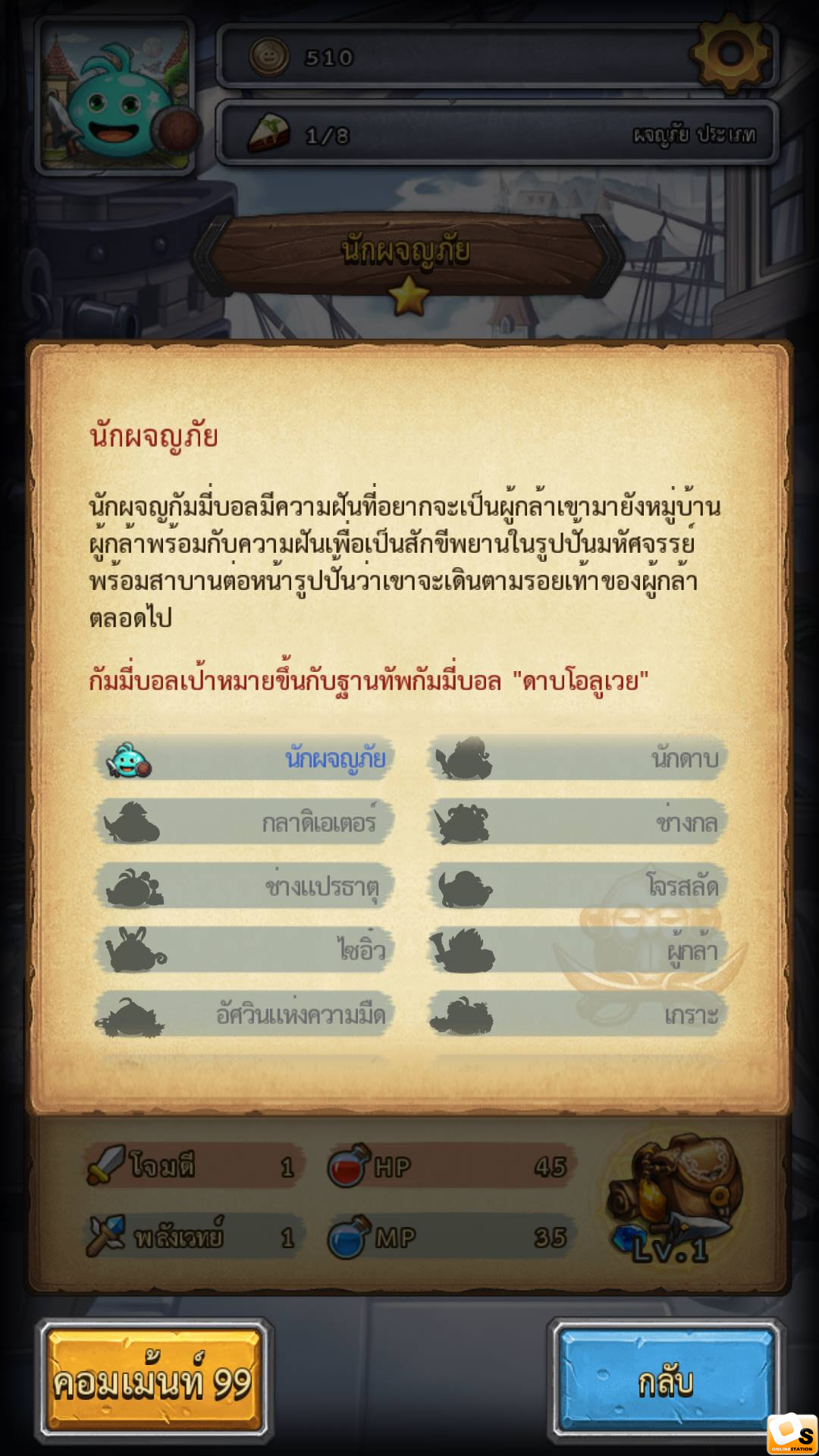Select the นักผจญภัย class row
Image resolution: width=819 pixels, height=1456 pixels.
coord(244,759)
